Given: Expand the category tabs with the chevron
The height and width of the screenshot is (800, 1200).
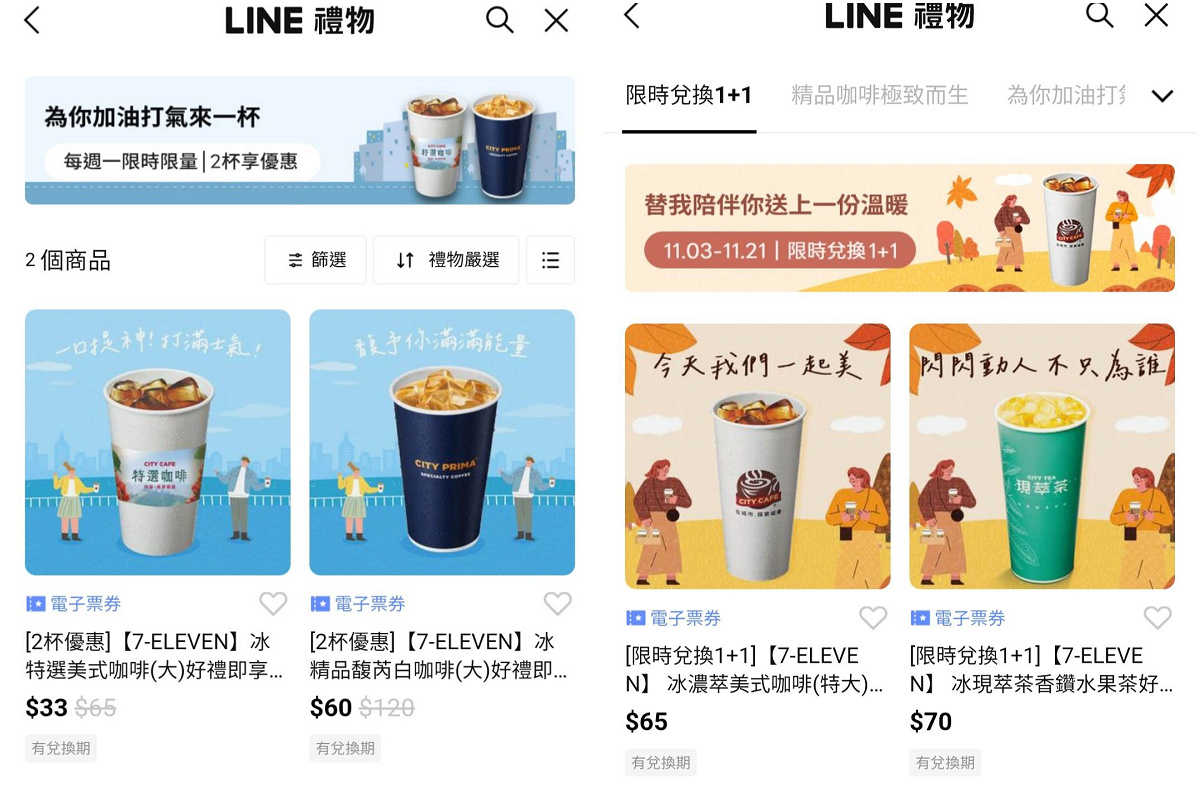Looking at the screenshot, I should pos(1162,96).
